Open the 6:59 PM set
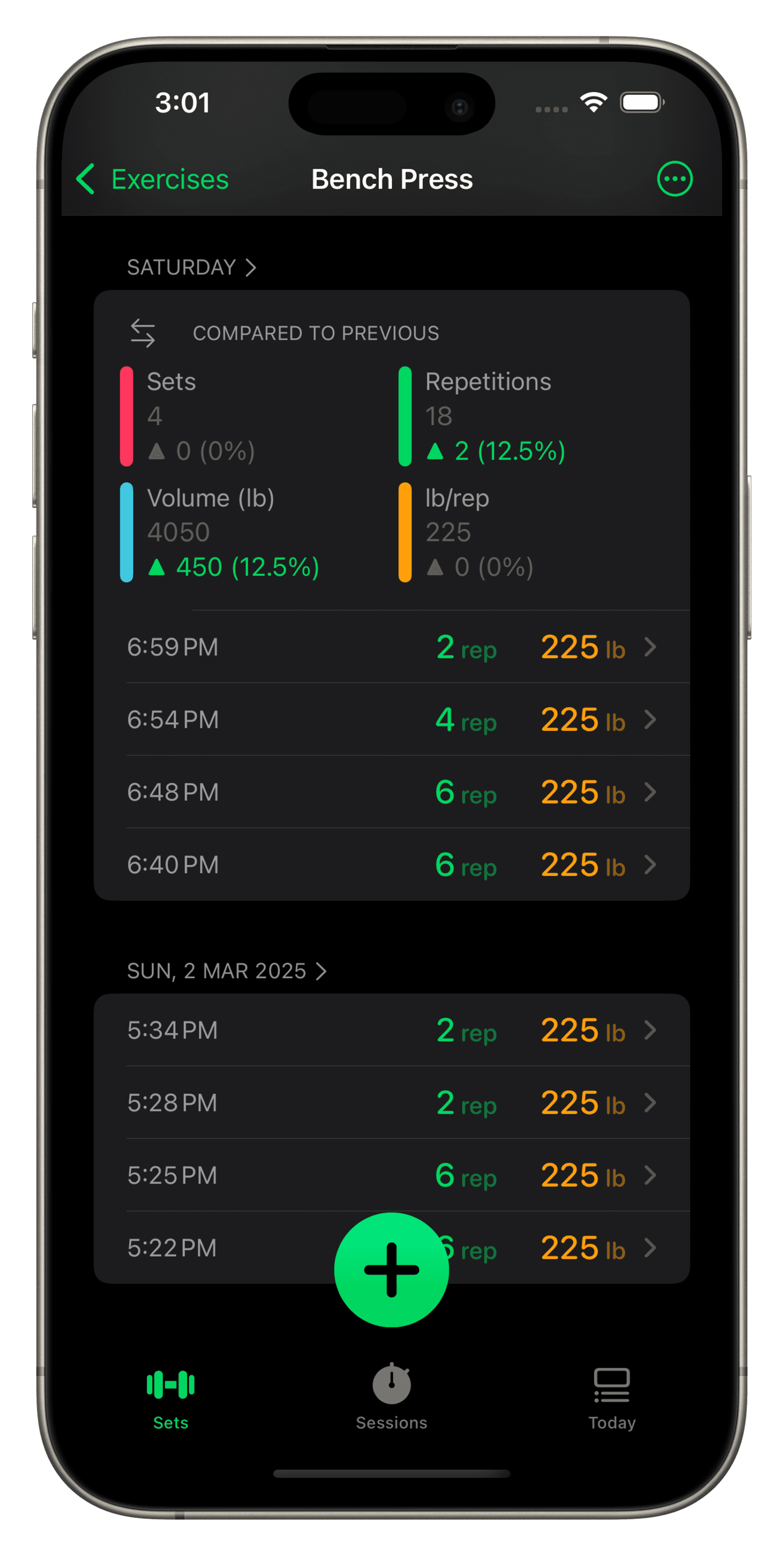The height and width of the screenshot is (1556, 784). (x=392, y=647)
